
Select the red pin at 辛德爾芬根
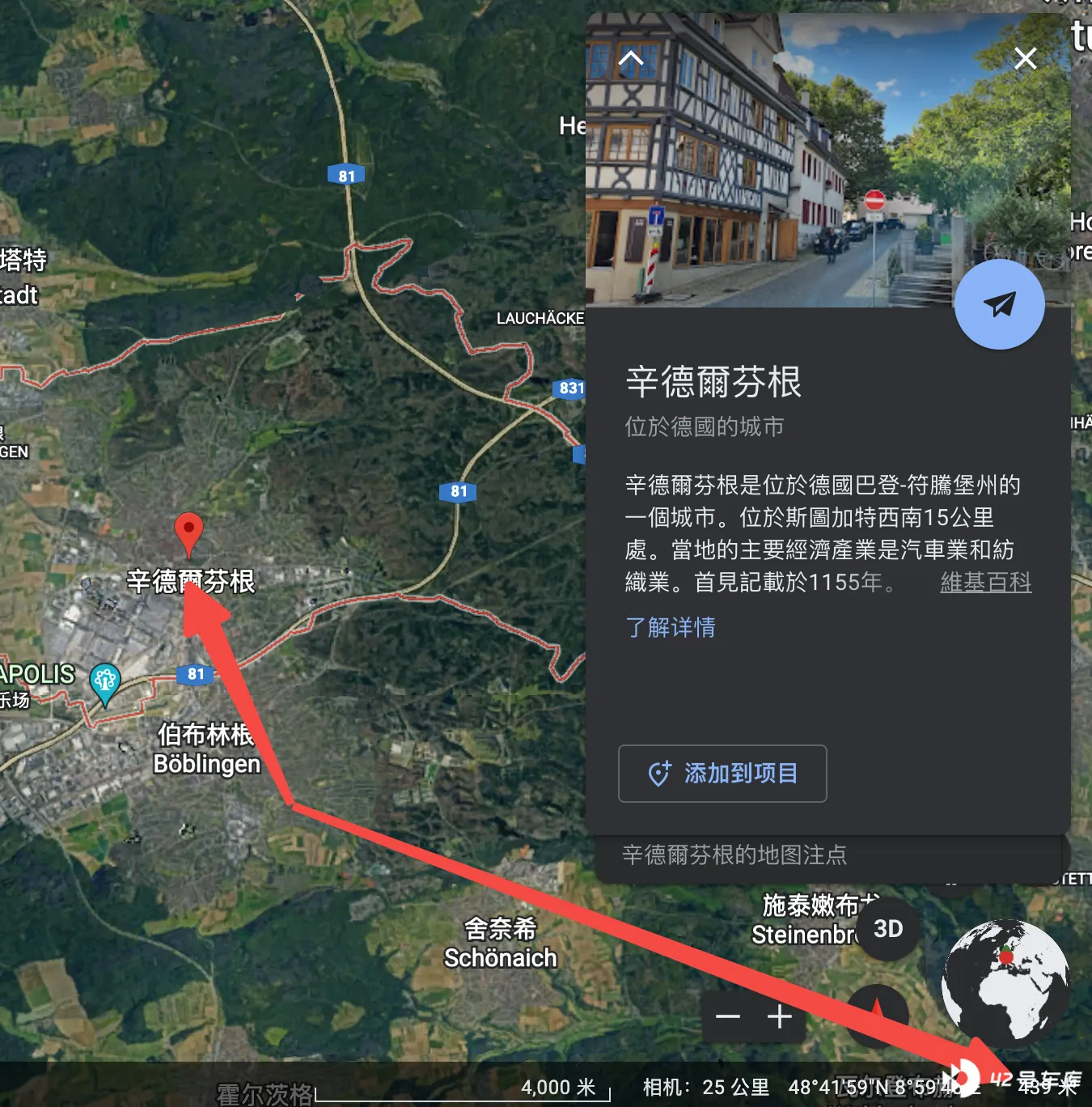(x=188, y=532)
